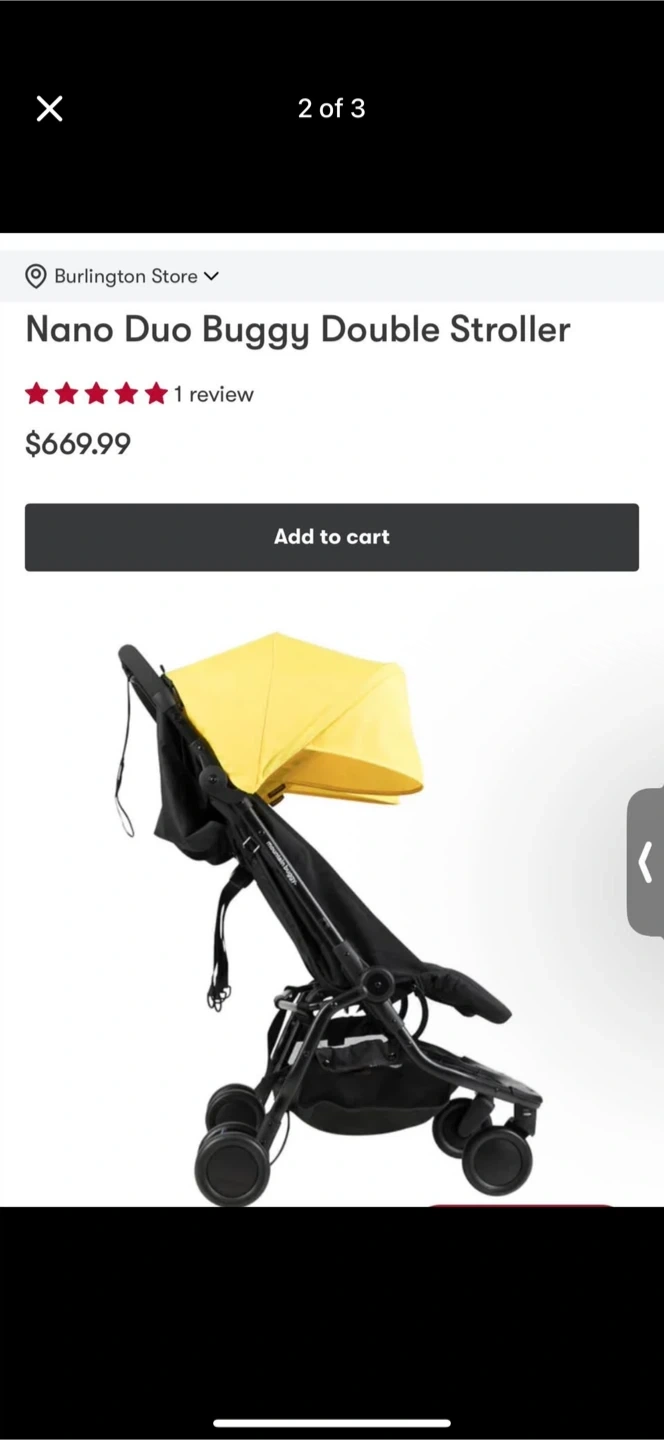The image size is (664, 1440).
Task: Close the image viewer
Action: (49, 109)
